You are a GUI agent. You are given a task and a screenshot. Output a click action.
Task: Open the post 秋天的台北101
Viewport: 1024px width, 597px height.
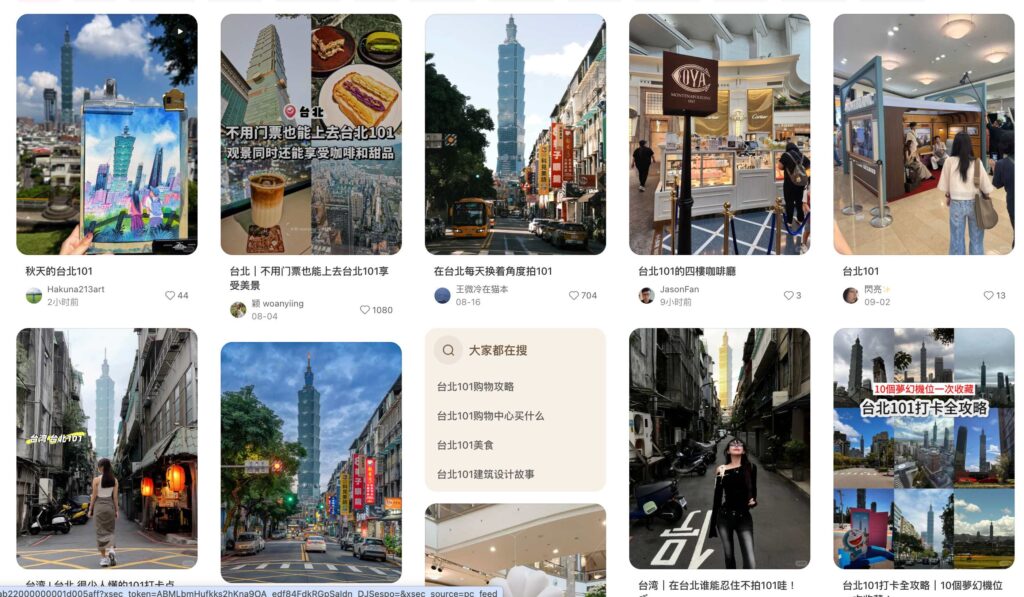click(106, 134)
